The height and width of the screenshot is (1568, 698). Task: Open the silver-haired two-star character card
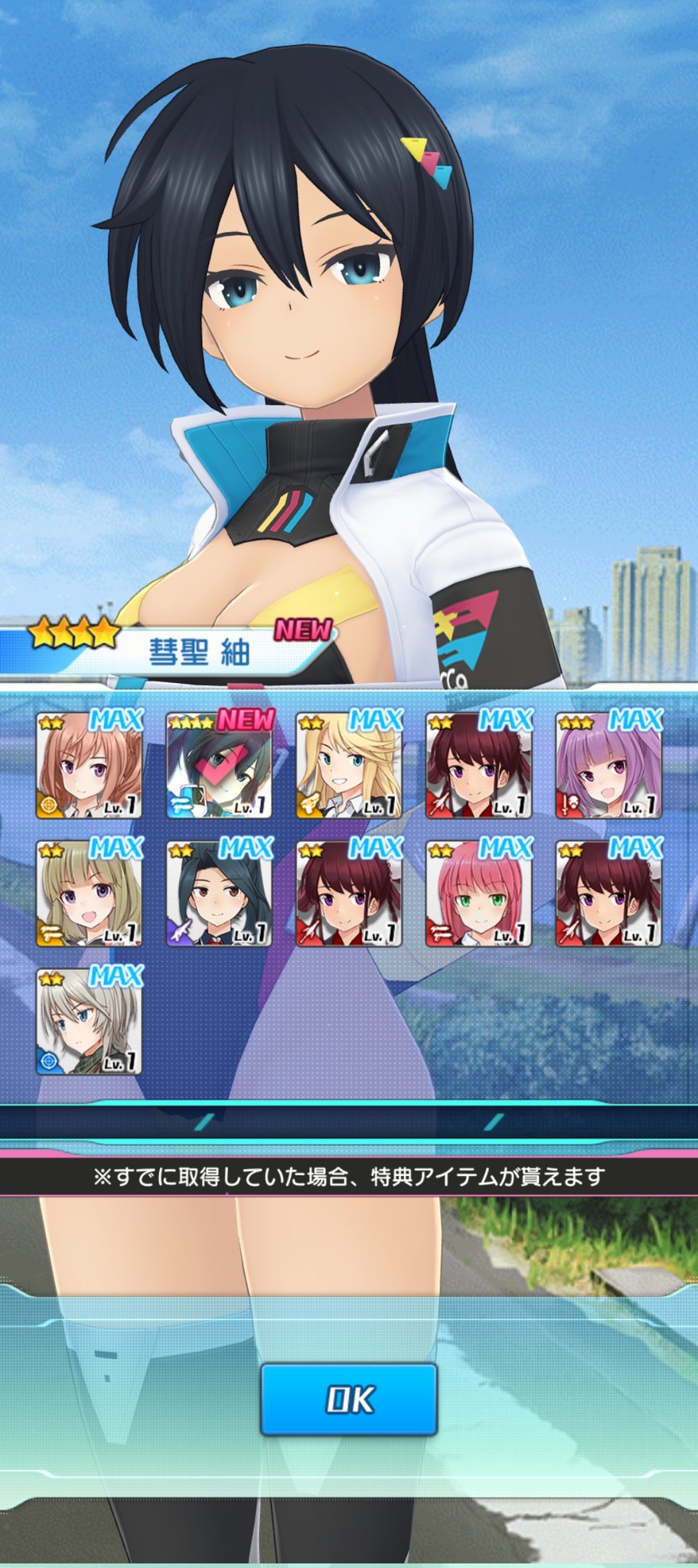(90, 1022)
